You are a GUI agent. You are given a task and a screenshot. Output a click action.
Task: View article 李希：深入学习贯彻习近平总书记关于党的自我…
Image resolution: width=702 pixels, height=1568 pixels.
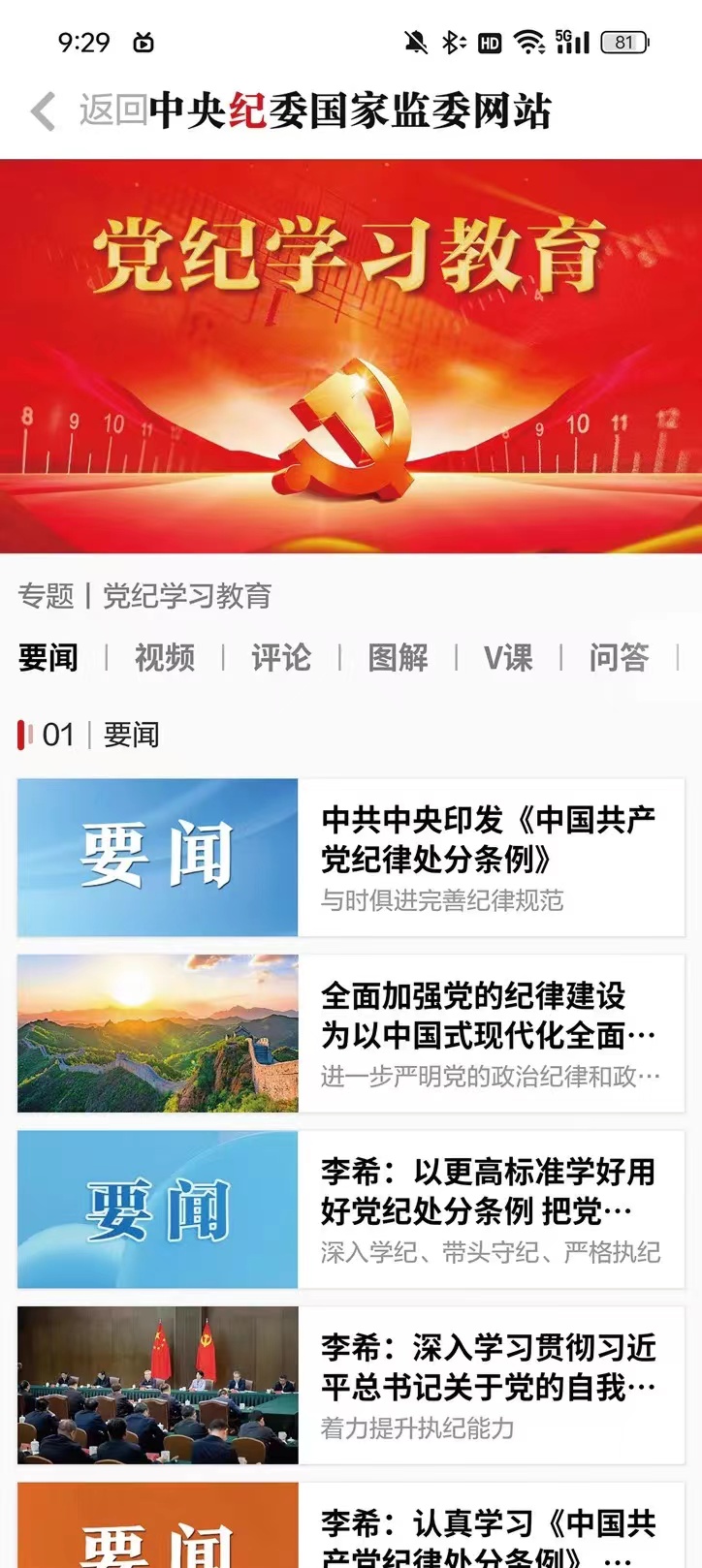(489, 1368)
